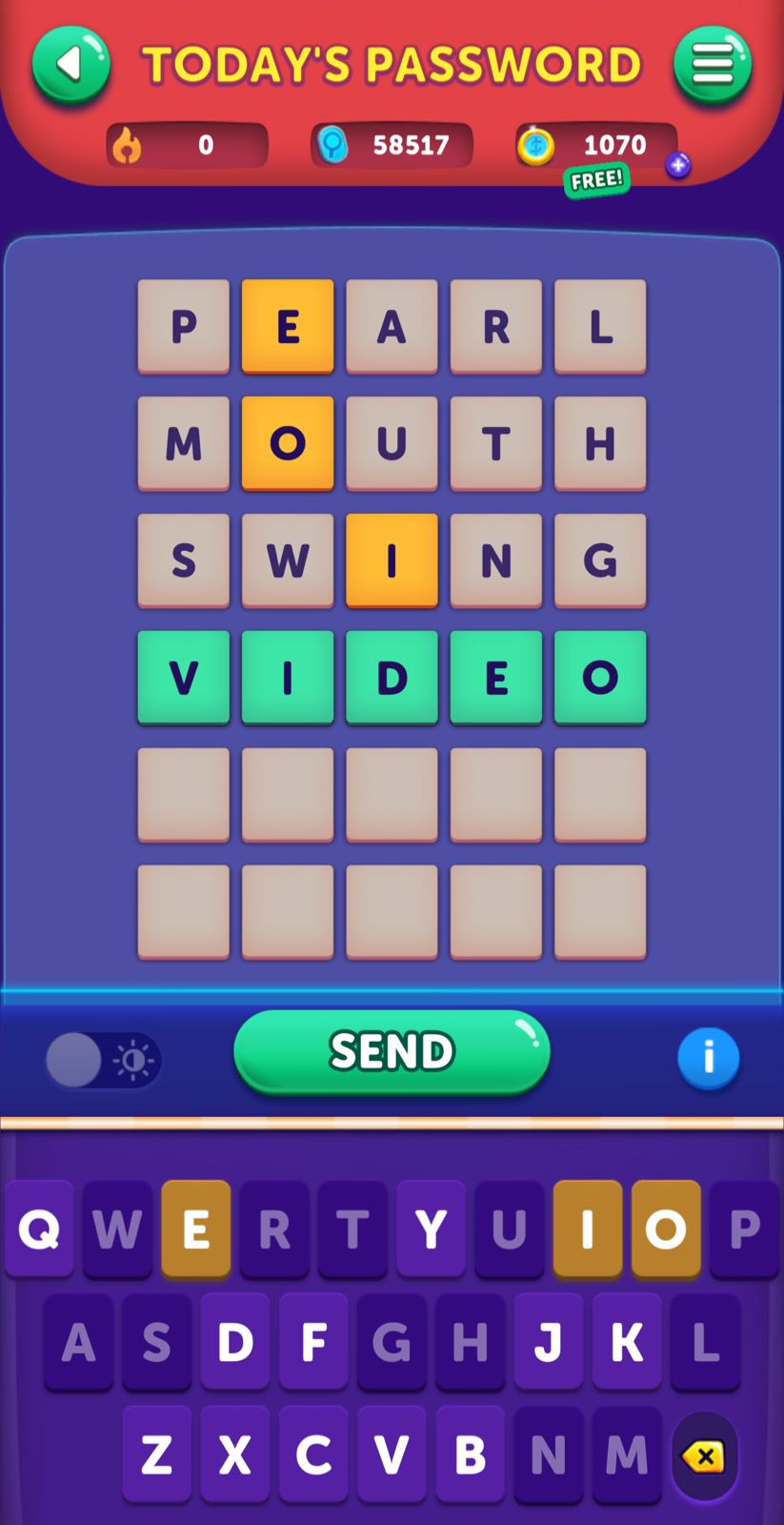Submit the guess with SEND
This screenshot has width=784, height=1525.
pyautogui.click(x=392, y=1051)
